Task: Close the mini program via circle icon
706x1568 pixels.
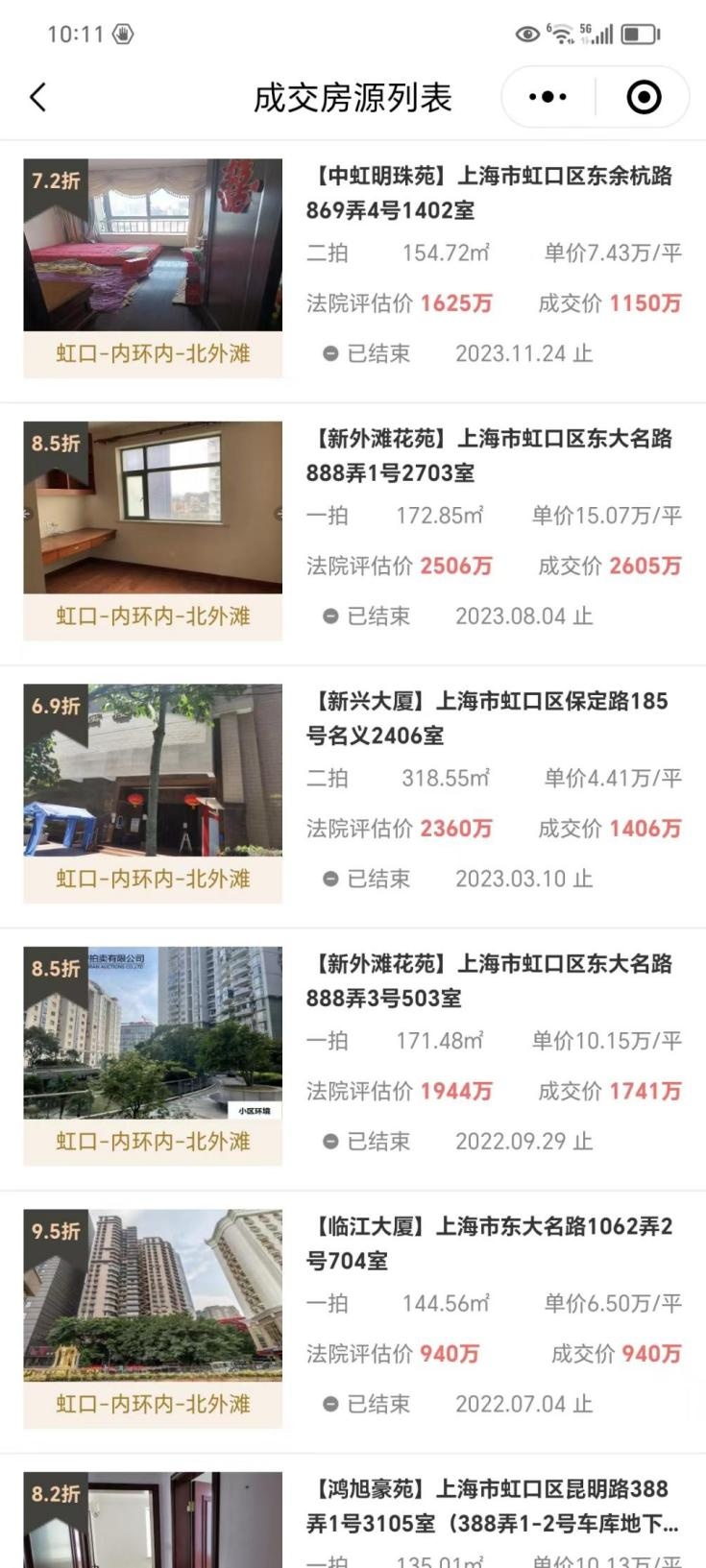Action: [x=644, y=97]
